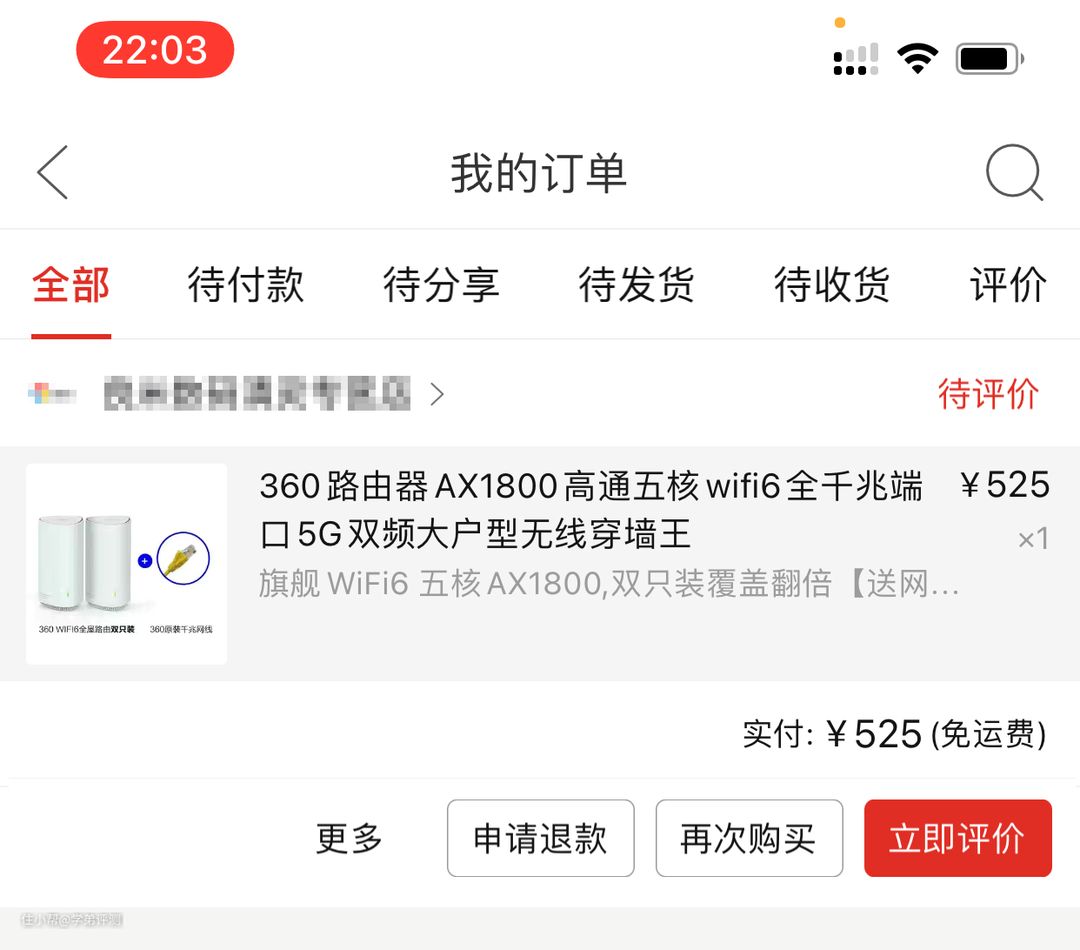Tap 更多 for more order options
Screen dimensions: 1080x950
[x=349, y=838]
